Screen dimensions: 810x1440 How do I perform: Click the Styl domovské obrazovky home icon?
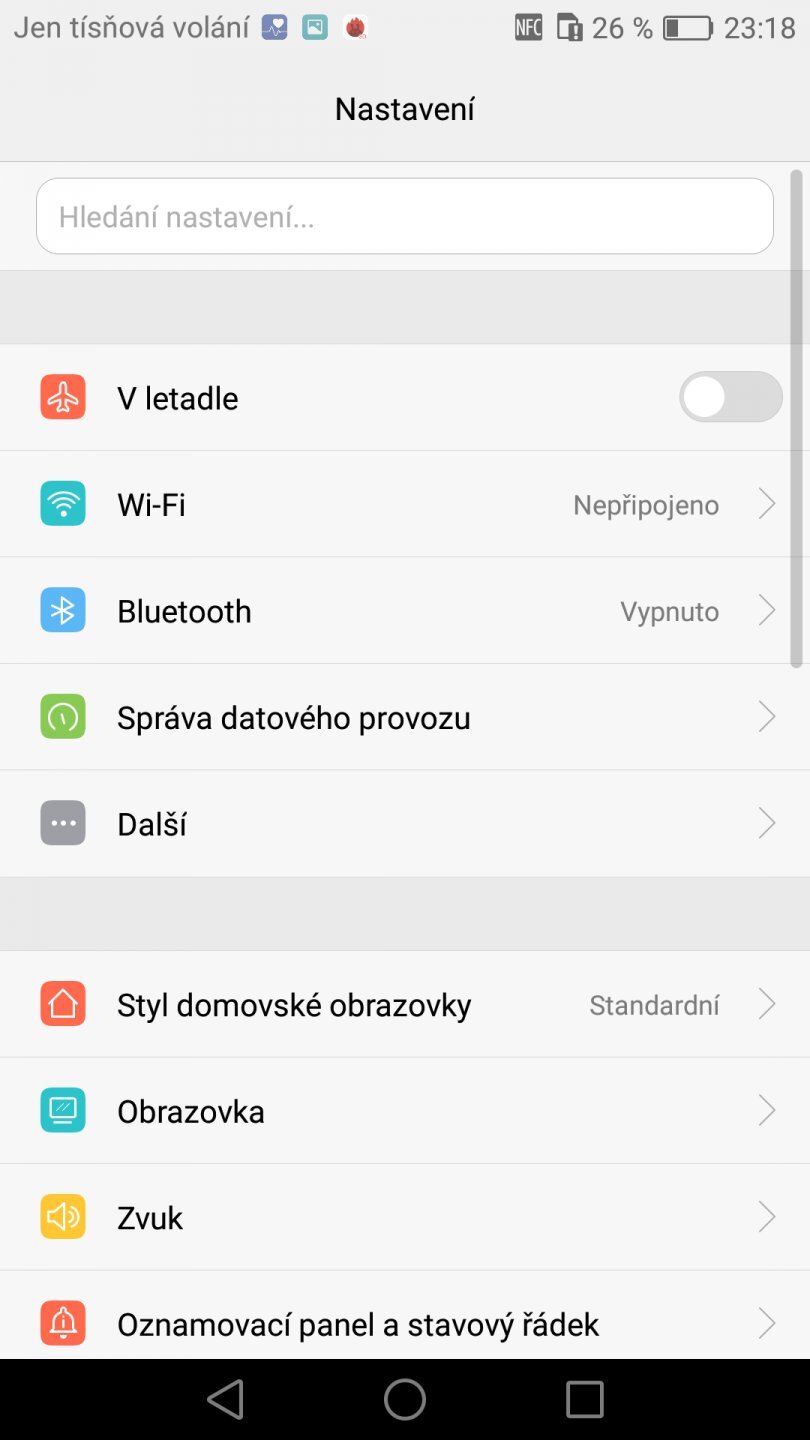(x=63, y=1004)
